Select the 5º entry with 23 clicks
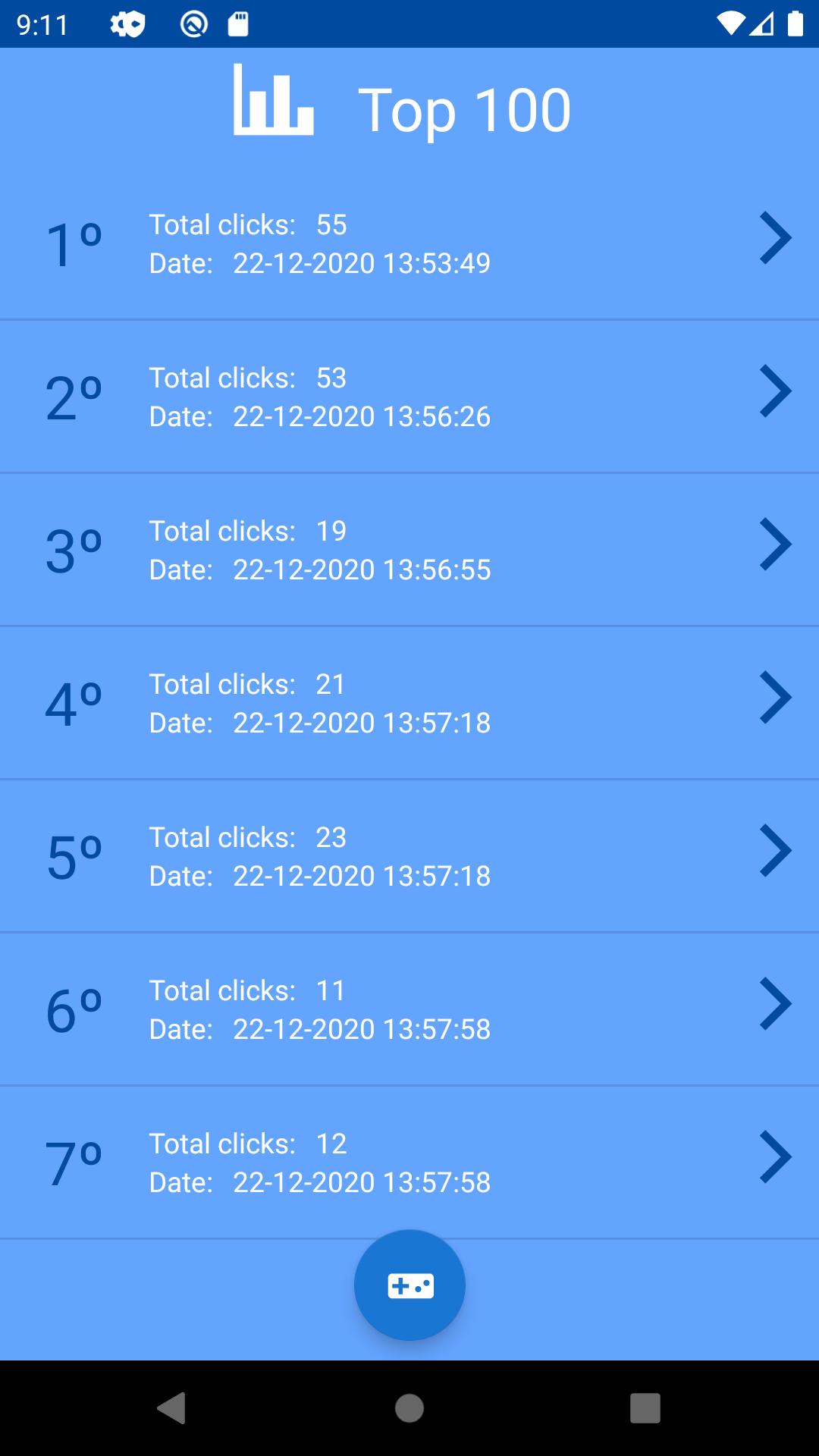Image resolution: width=819 pixels, height=1456 pixels. click(x=409, y=856)
